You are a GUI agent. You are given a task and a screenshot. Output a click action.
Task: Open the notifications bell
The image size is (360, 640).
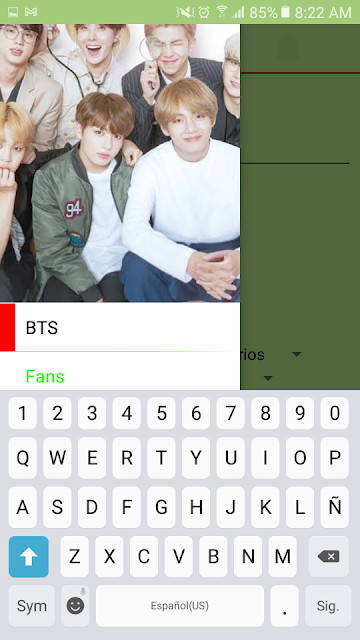[288, 48]
